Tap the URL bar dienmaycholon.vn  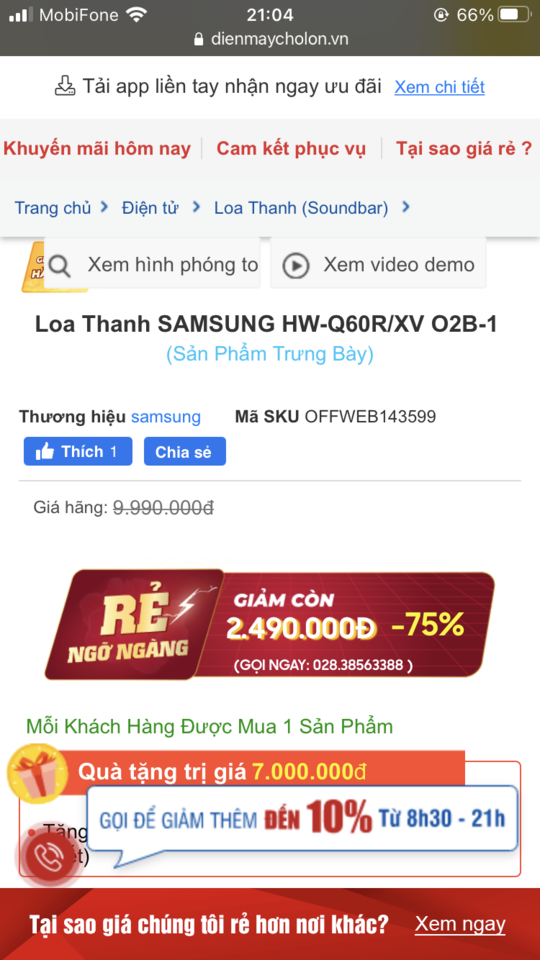click(270, 39)
